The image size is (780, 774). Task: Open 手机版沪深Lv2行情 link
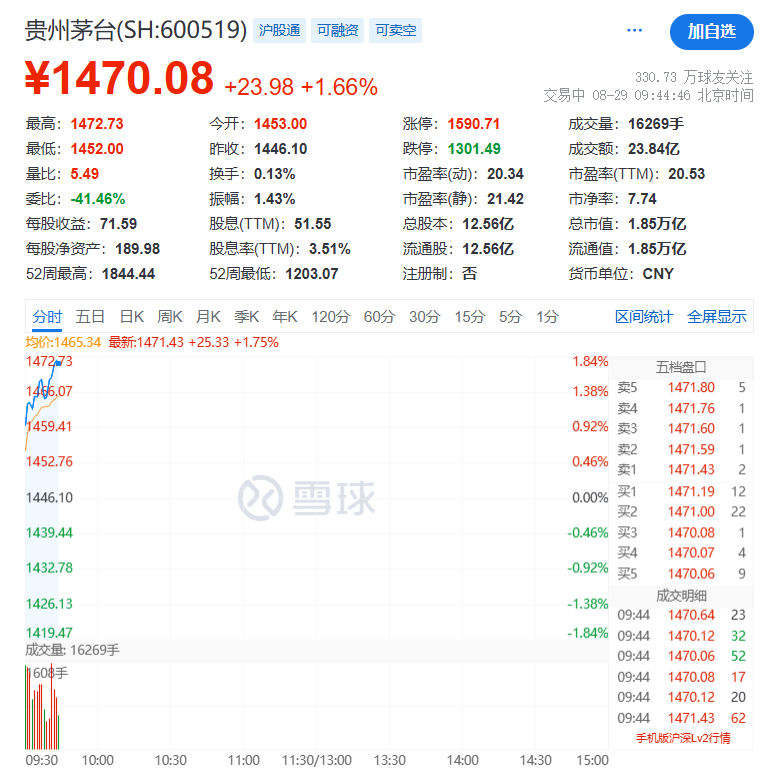[x=683, y=739]
